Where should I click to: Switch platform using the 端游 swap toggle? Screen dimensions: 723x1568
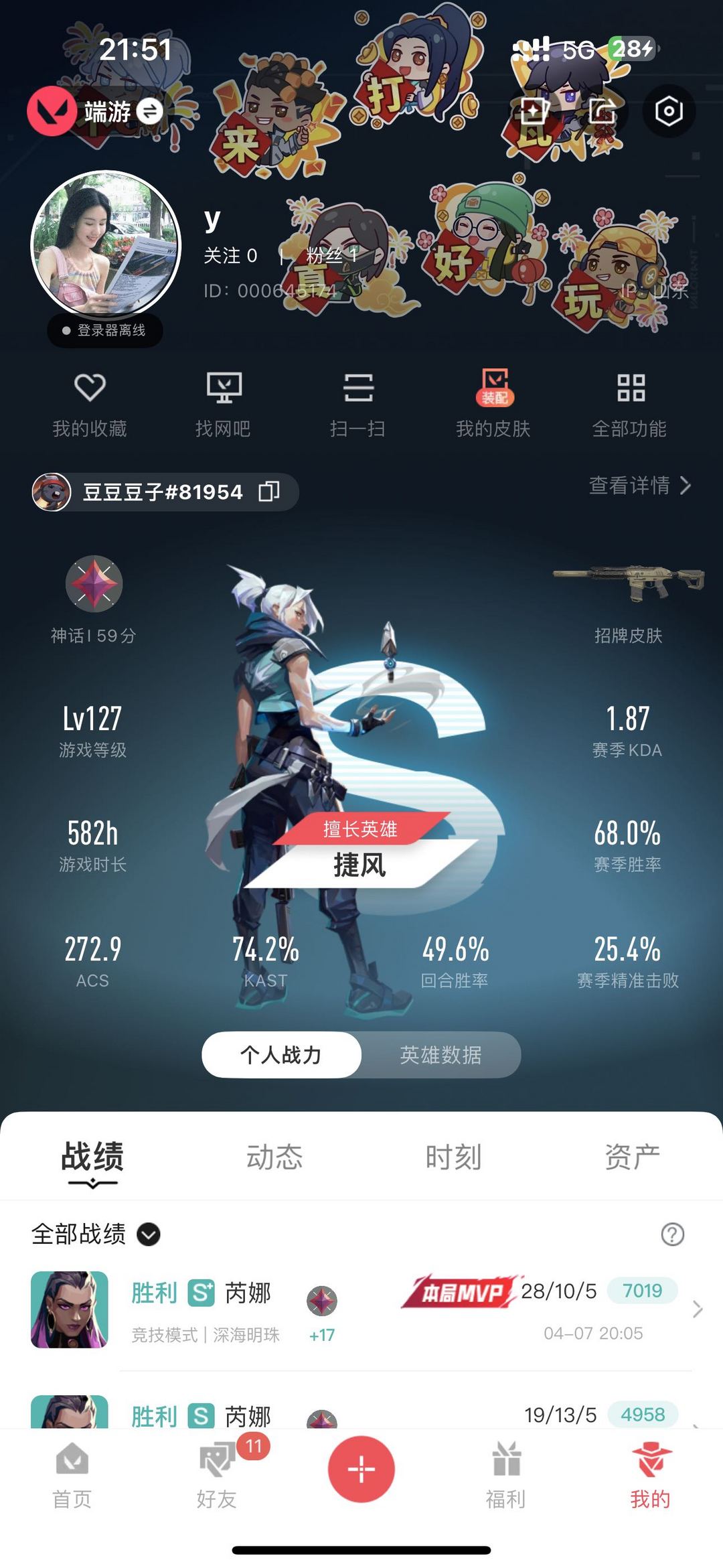(x=151, y=110)
